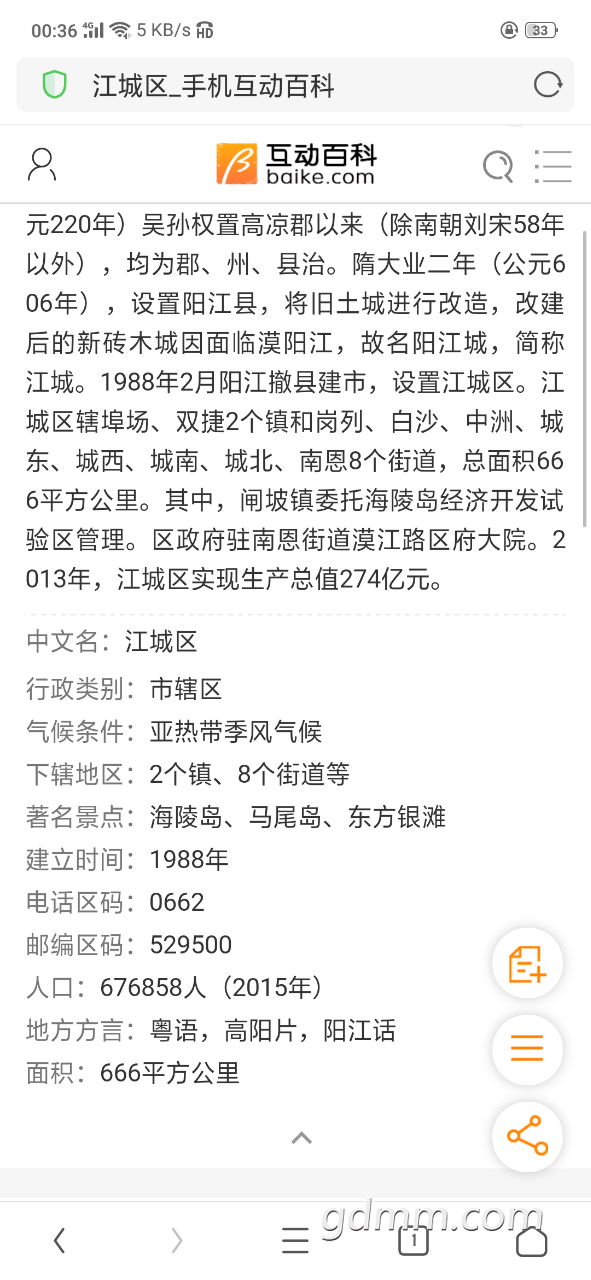Tap the orange edit entry floating button
The height and width of the screenshot is (1280, 591).
pyautogui.click(x=527, y=964)
